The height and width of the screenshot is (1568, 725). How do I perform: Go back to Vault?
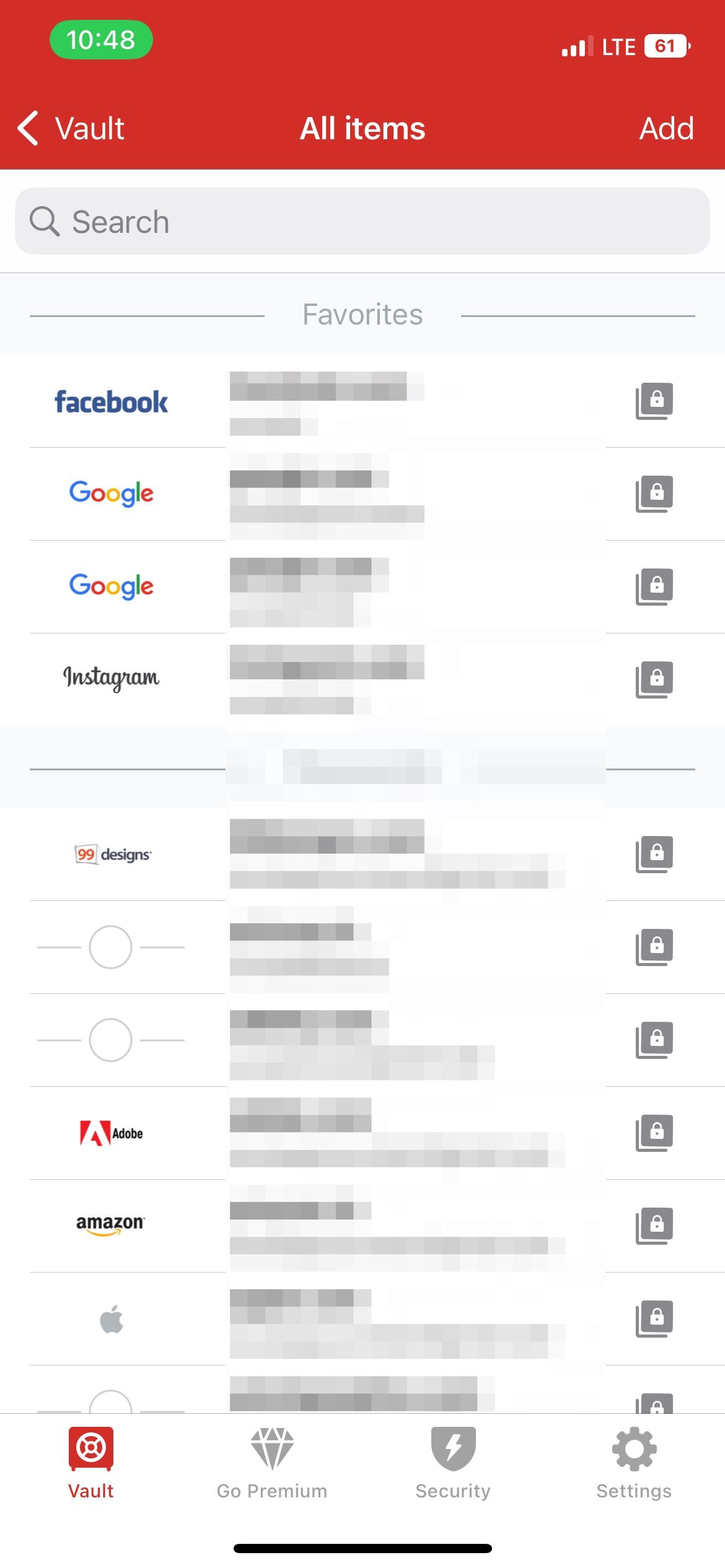(x=71, y=128)
